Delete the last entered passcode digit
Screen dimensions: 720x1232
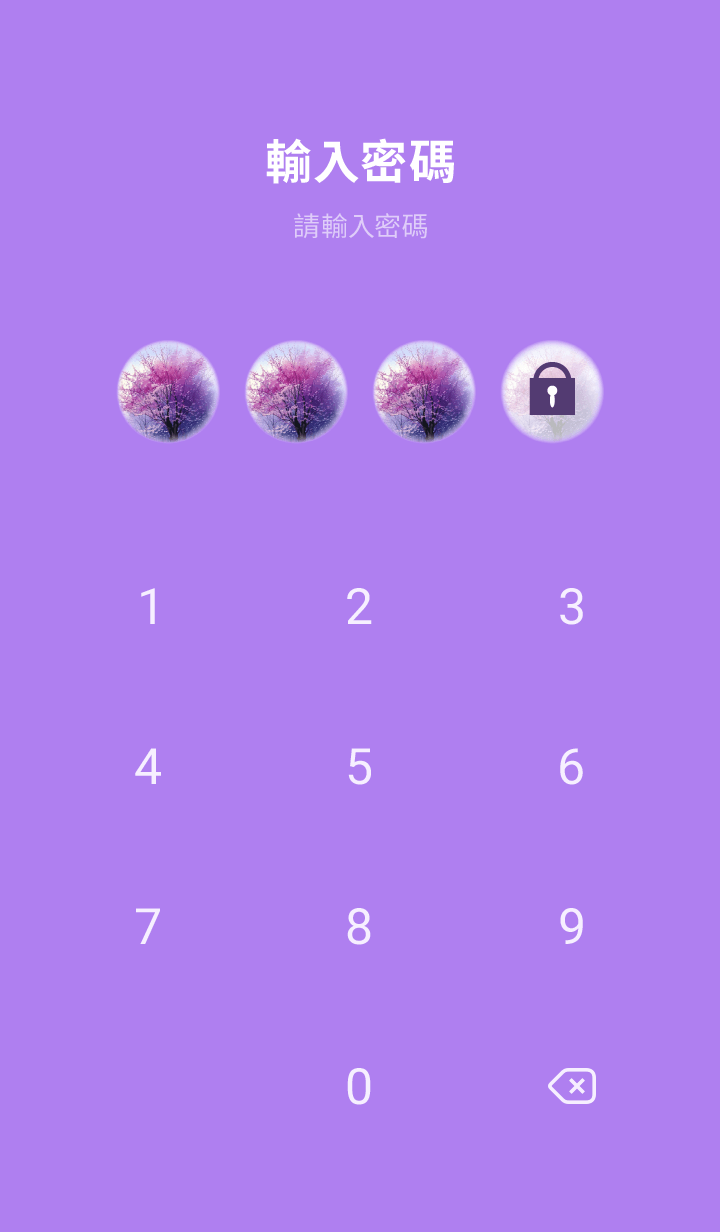(x=572, y=1086)
